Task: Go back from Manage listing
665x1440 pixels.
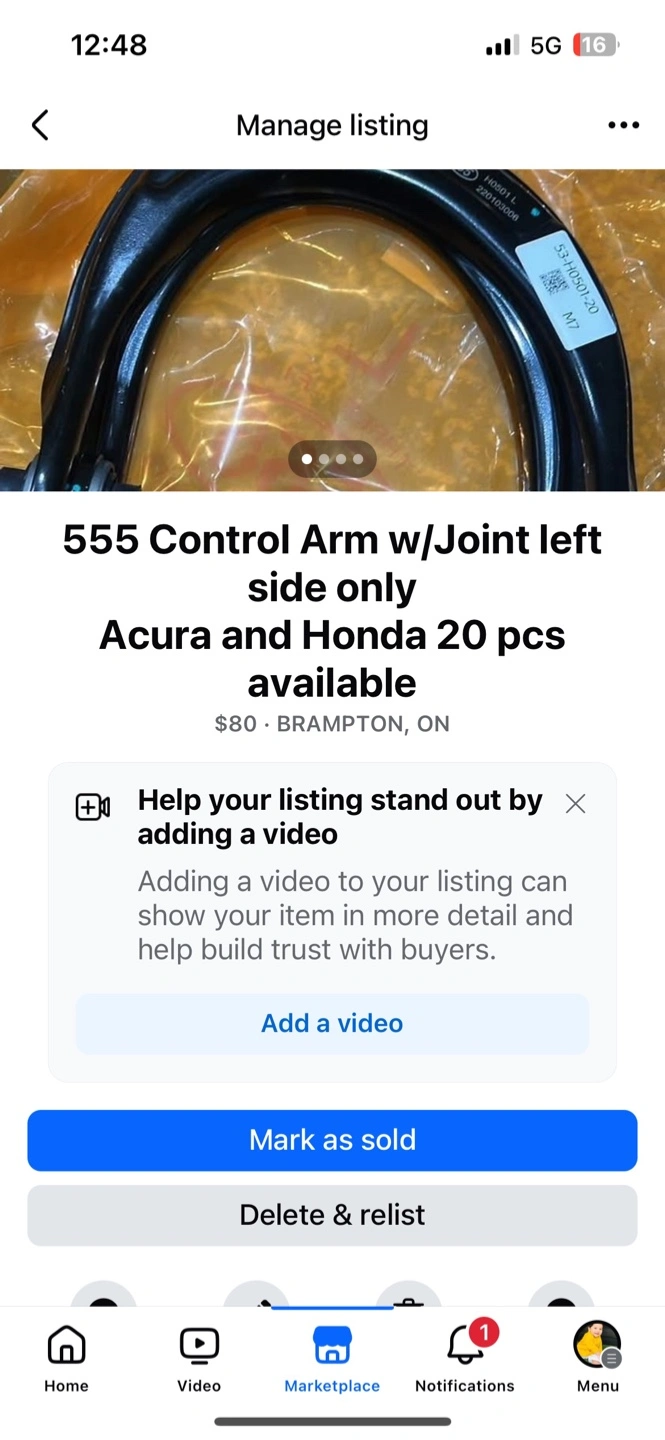Action: click(40, 126)
